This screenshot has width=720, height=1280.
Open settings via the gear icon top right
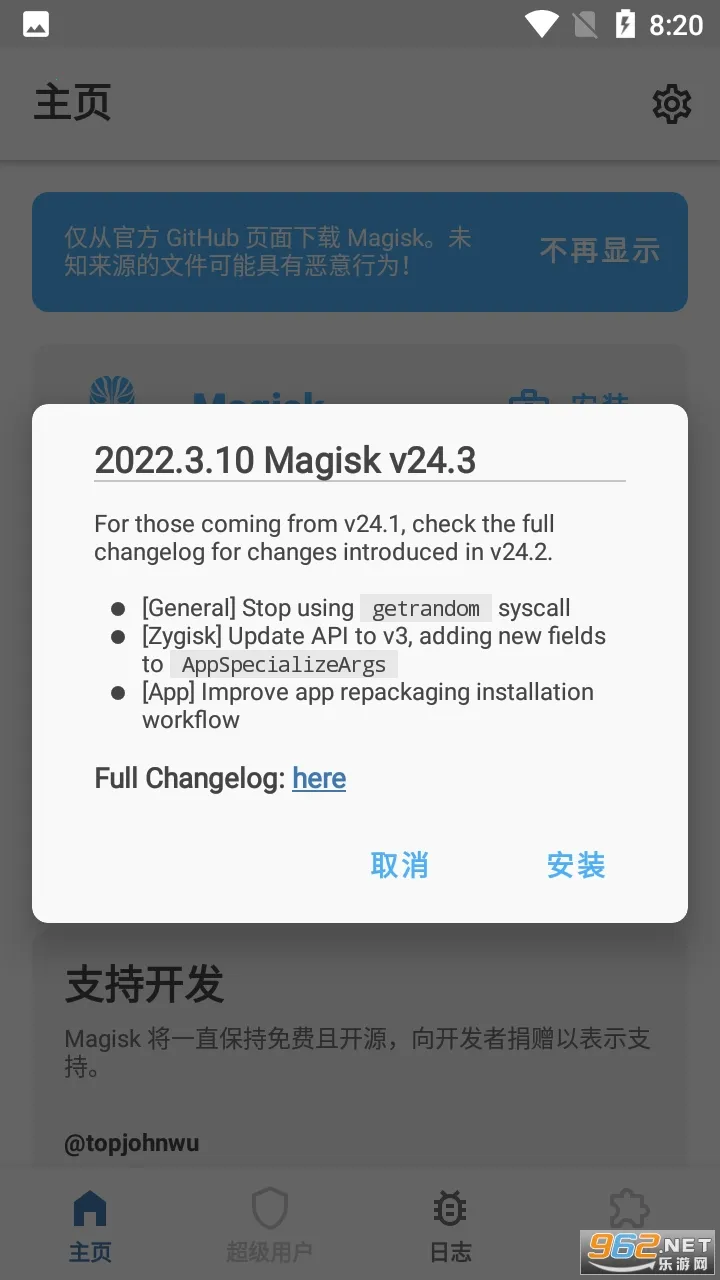point(672,104)
